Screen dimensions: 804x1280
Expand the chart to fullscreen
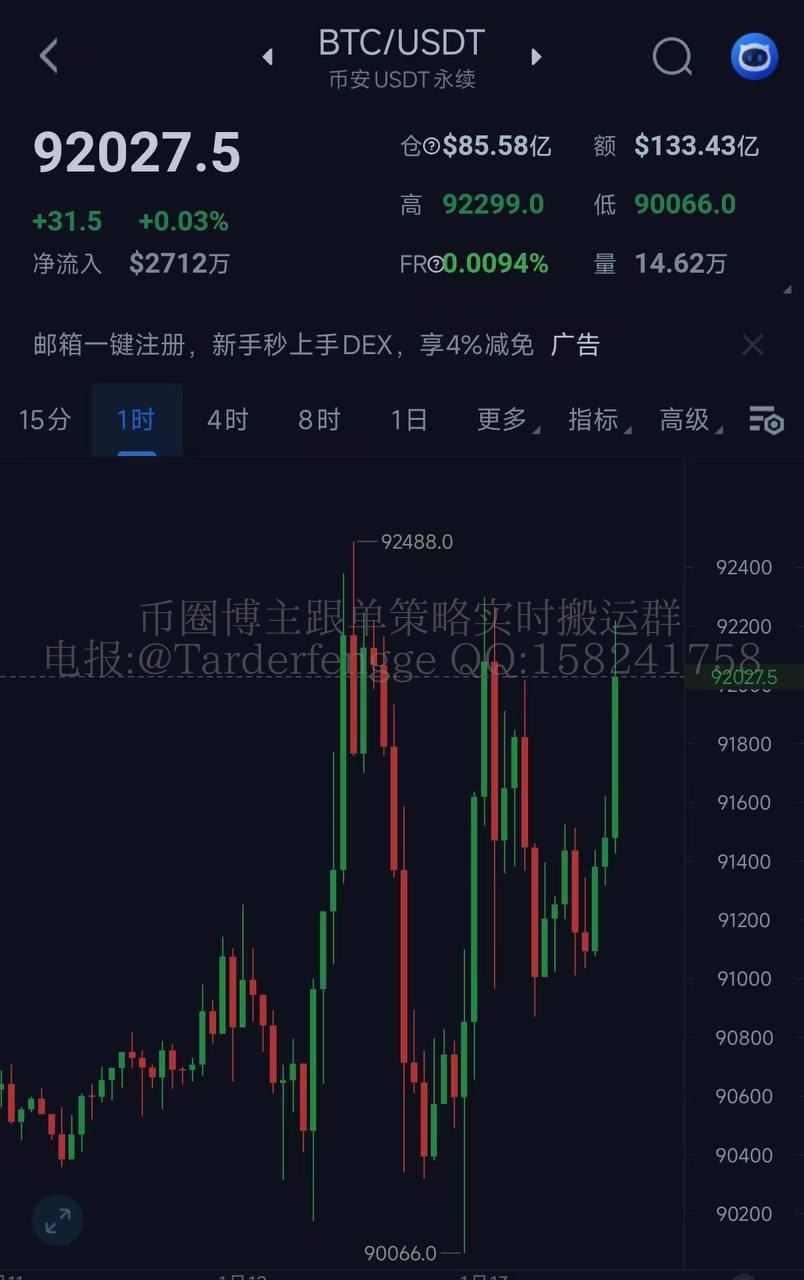coord(58,1219)
